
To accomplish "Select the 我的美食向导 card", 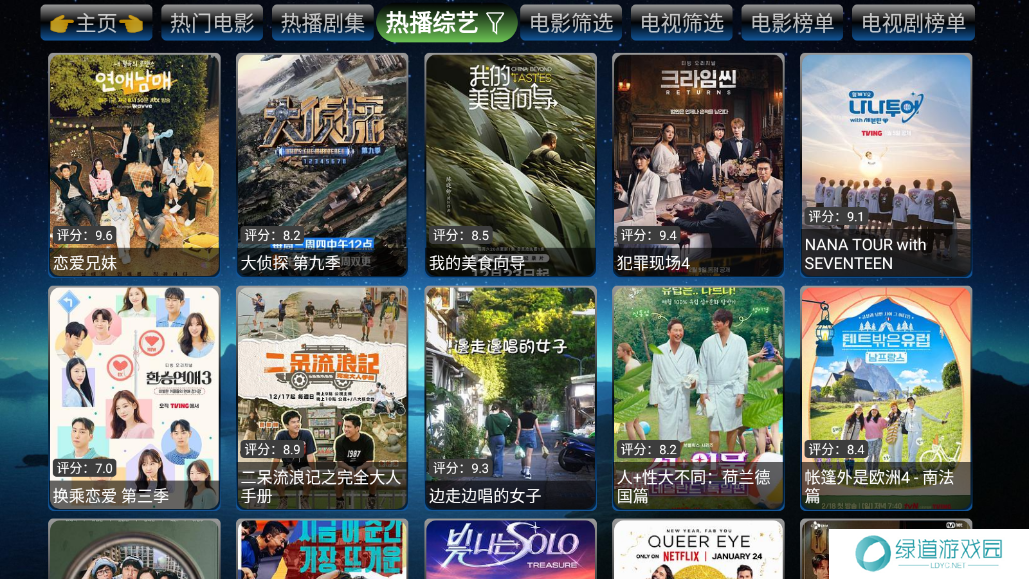I will tap(510, 165).
